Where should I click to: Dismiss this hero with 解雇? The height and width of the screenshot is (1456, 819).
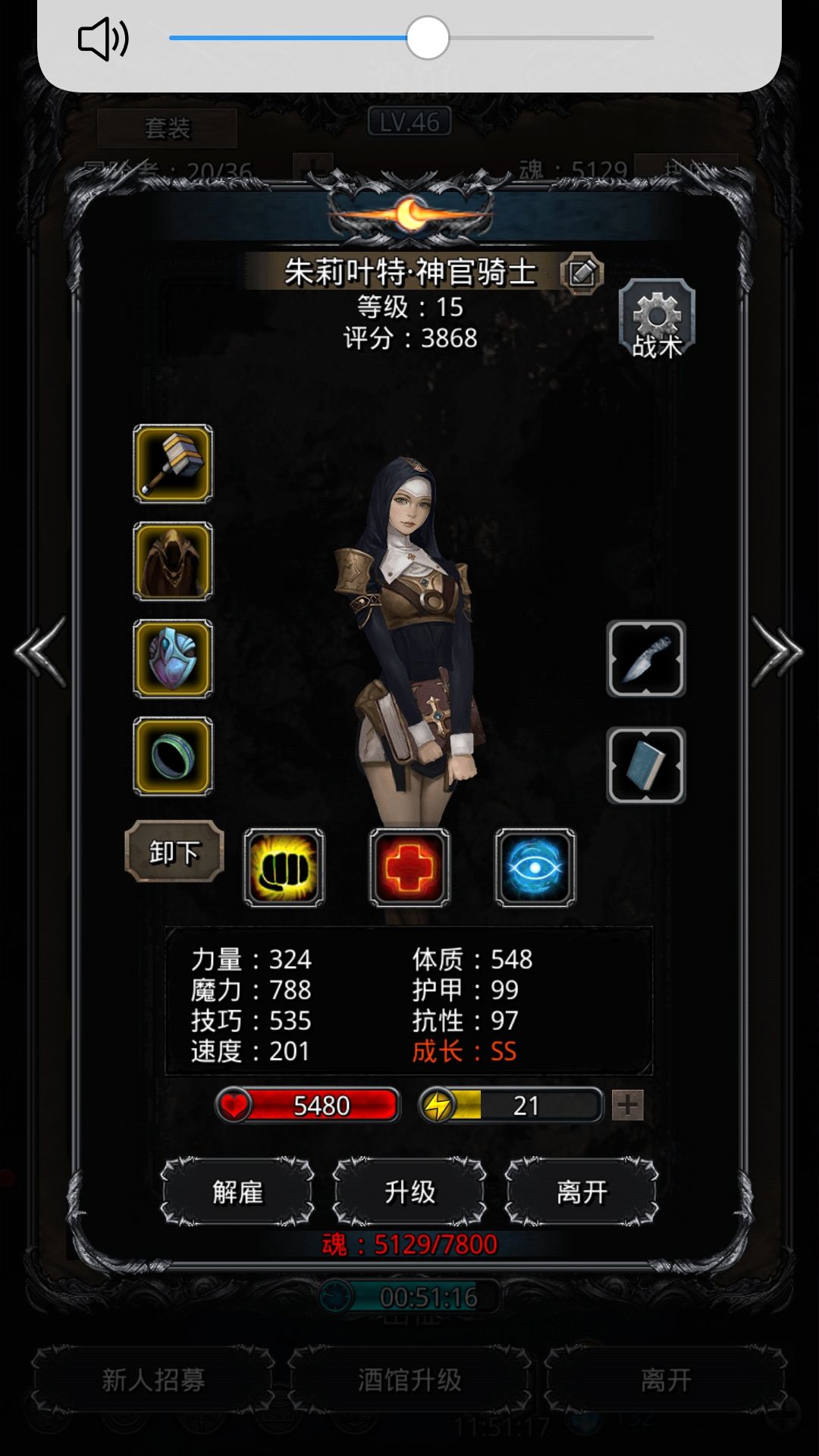[237, 1191]
